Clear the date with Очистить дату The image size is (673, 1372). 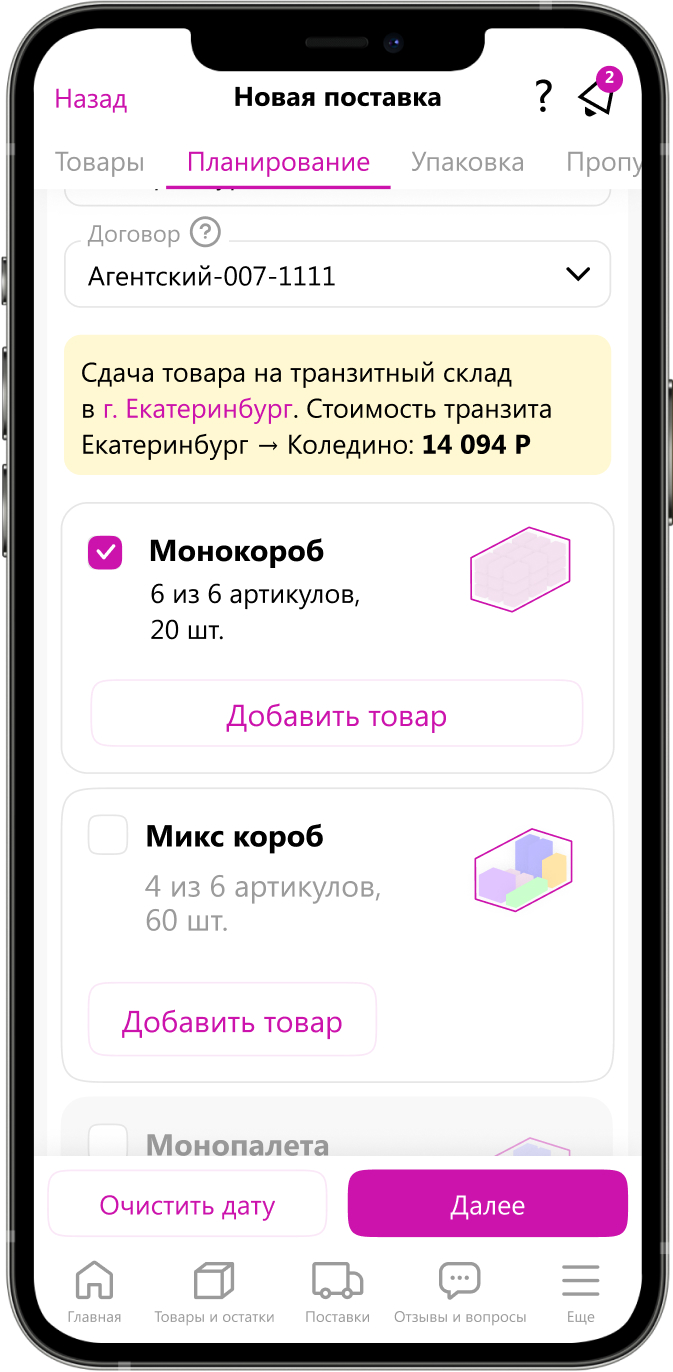187,1205
